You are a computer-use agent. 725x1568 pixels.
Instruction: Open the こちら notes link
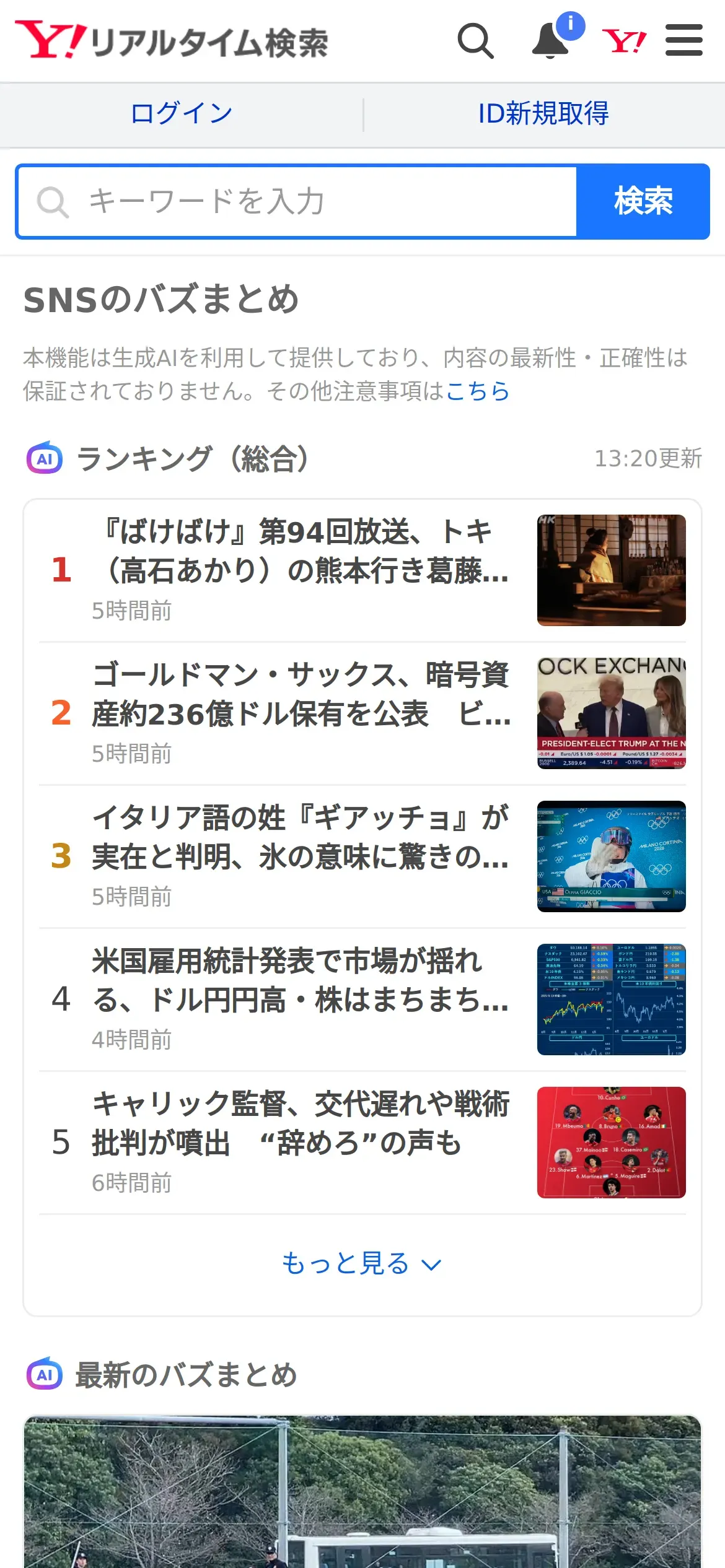pyautogui.click(x=478, y=391)
